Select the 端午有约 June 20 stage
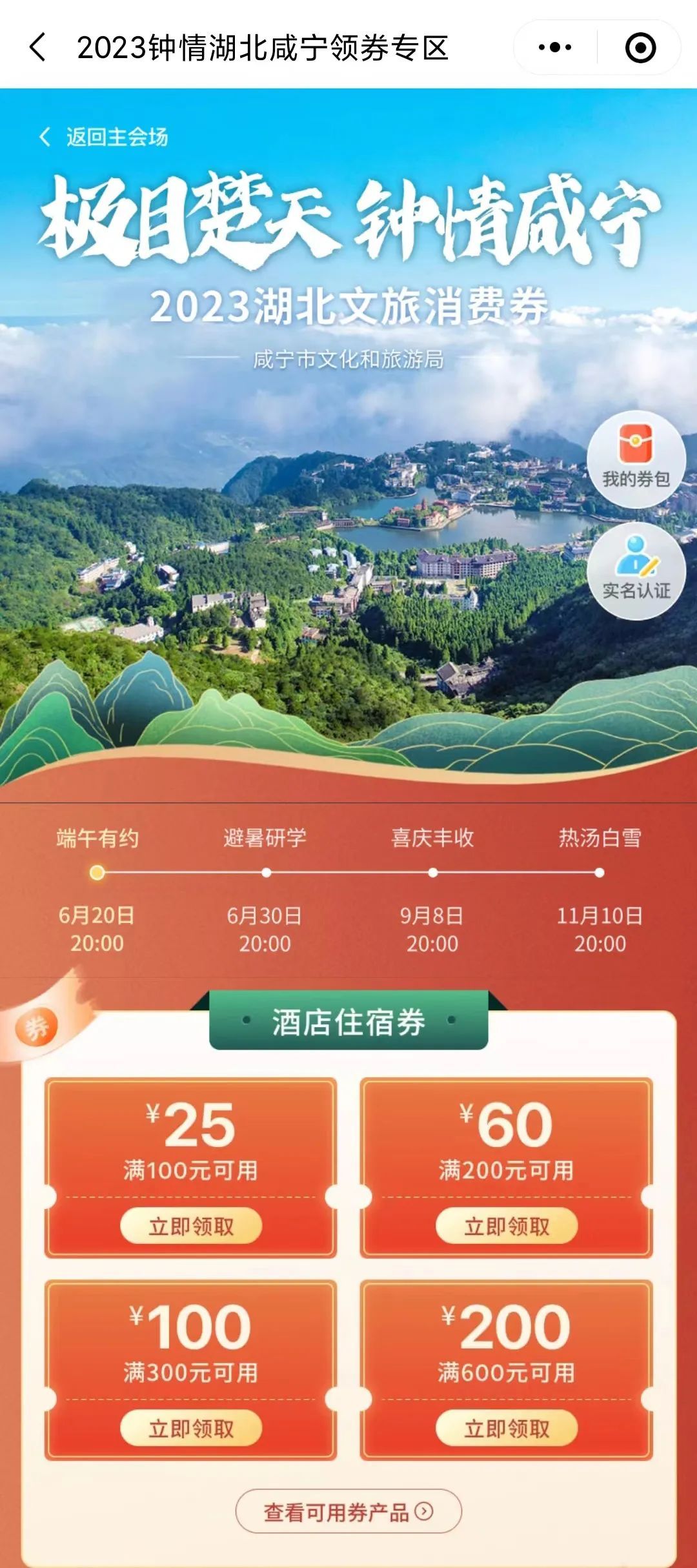This screenshot has width=697, height=1568. coord(97,873)
